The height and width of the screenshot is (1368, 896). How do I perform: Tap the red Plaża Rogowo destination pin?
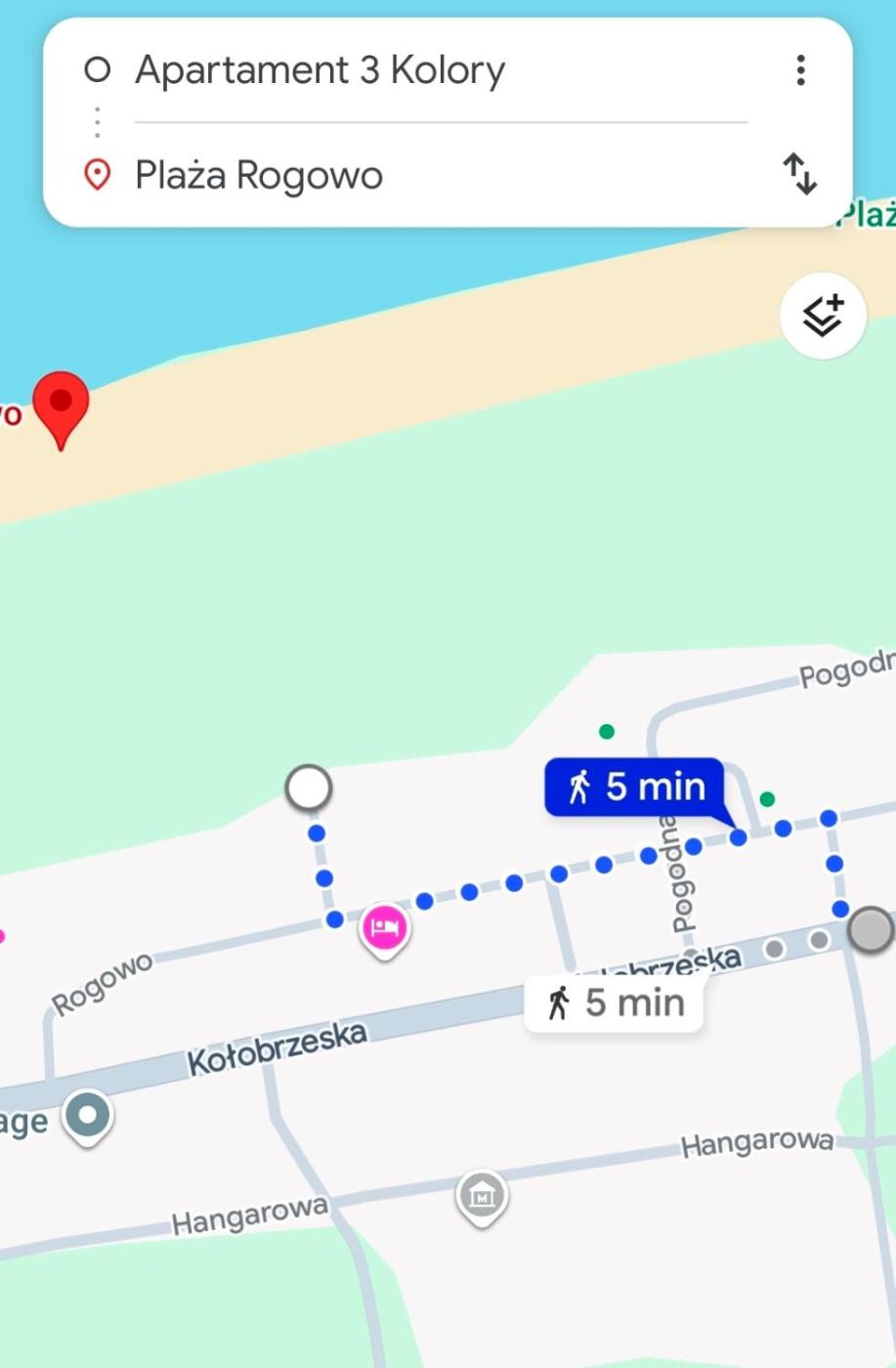61,406
